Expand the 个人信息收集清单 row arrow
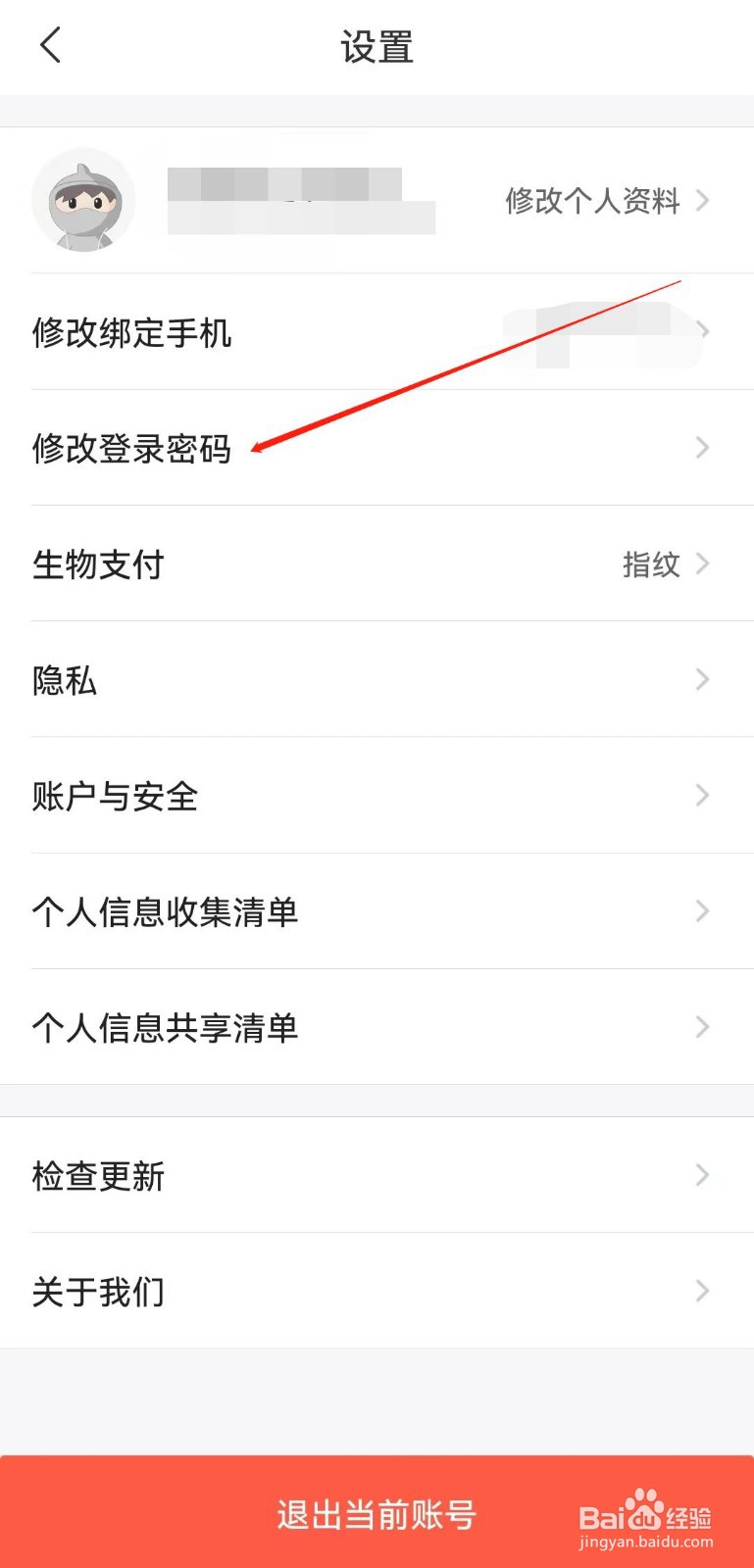Screen dimensions: 754x1568 point(701,911)
